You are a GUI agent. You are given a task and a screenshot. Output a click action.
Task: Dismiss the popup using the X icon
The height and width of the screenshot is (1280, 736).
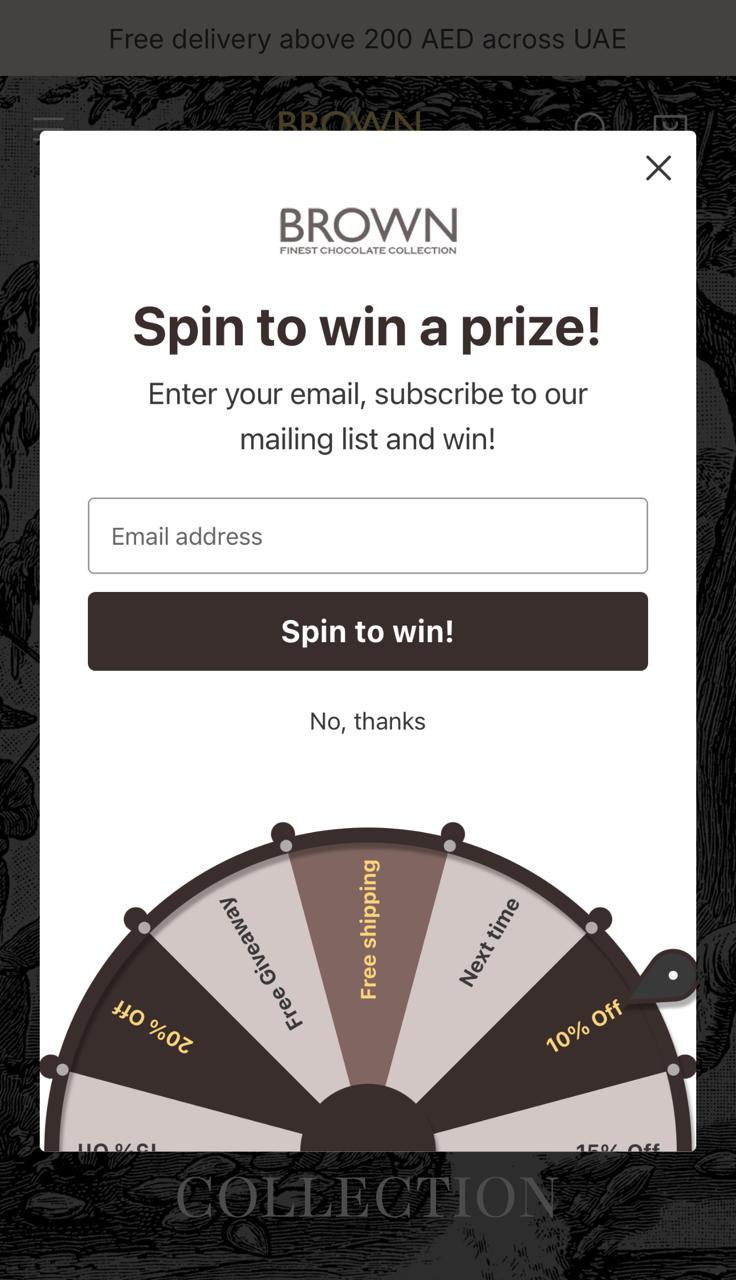[x=658, y=168]
